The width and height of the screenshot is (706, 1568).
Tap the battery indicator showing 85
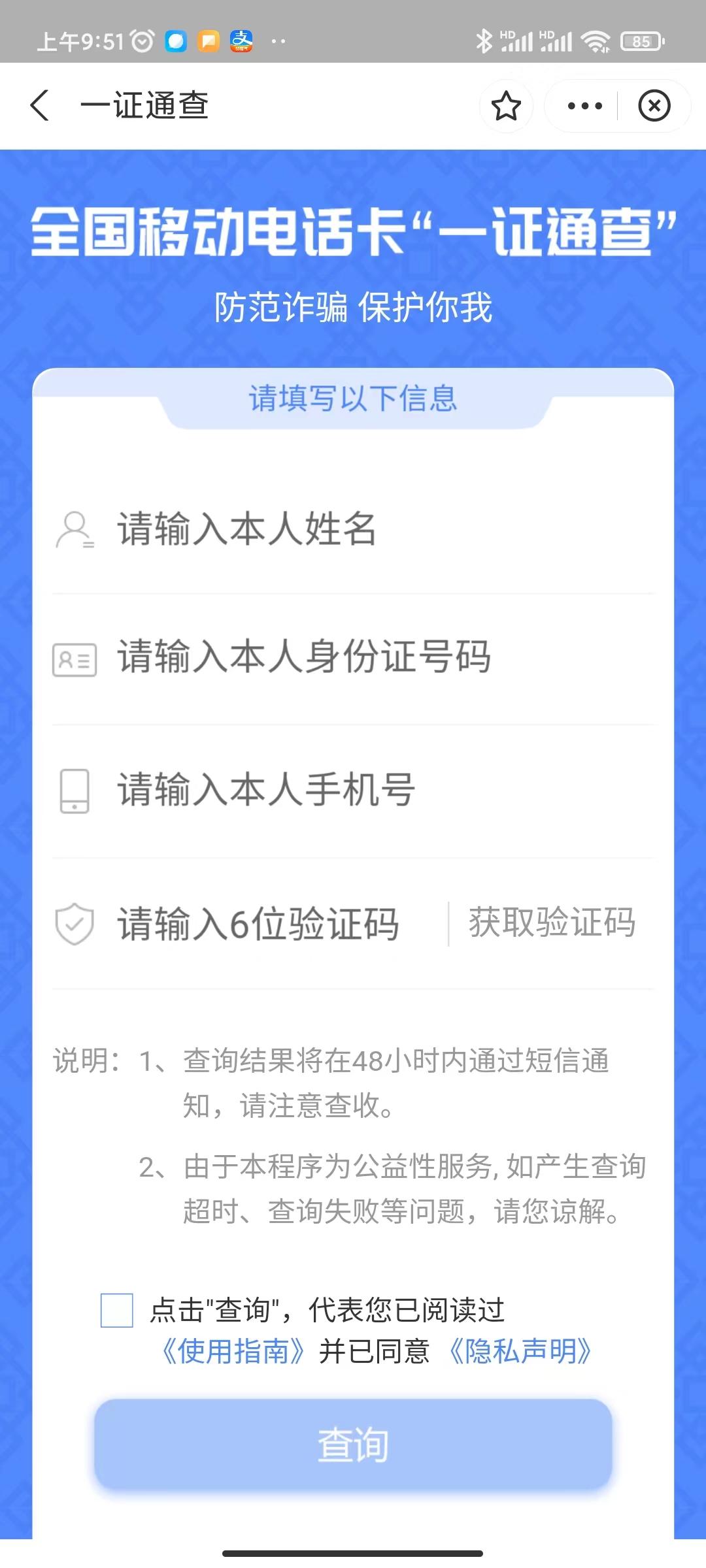641,41
